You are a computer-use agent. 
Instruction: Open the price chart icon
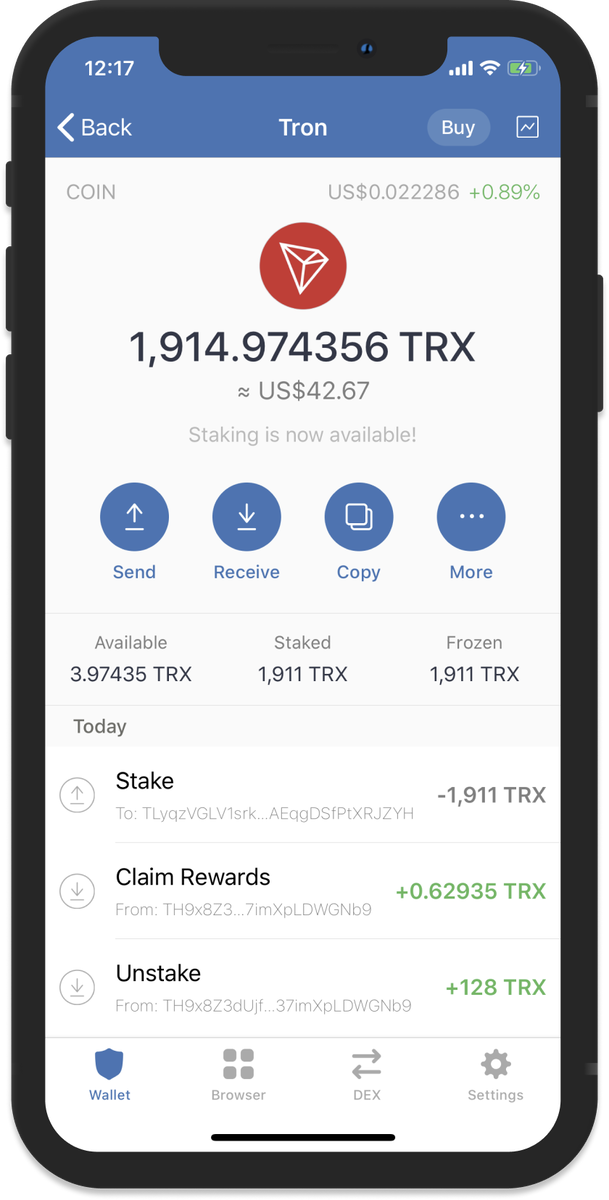click(x=527, y=127)
